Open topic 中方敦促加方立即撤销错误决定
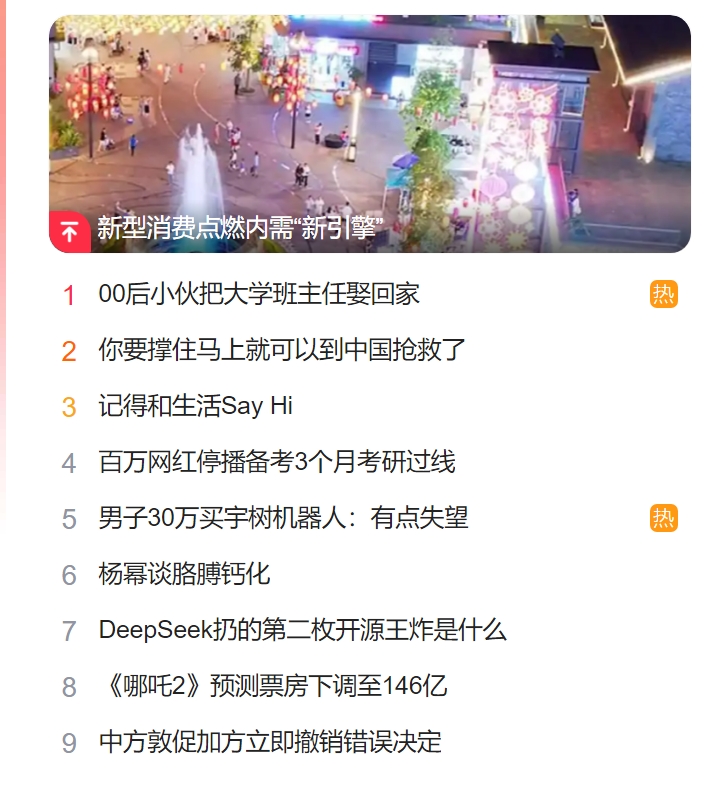This screenshot has width=714, height=787. coord(269,742)
